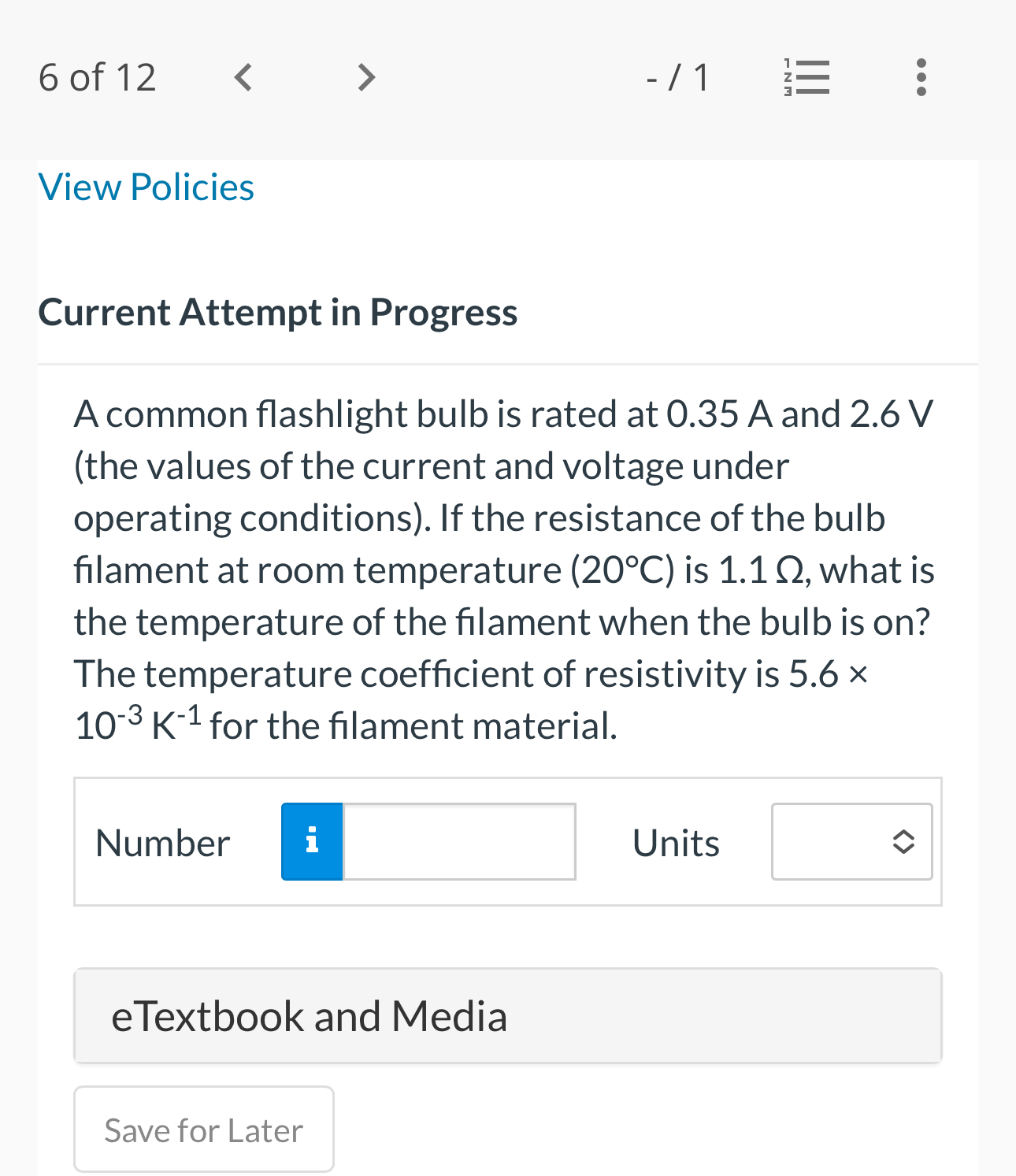Open the three-dot overflow menu
Screen dimensions: 1016x1176
(921, 77)
